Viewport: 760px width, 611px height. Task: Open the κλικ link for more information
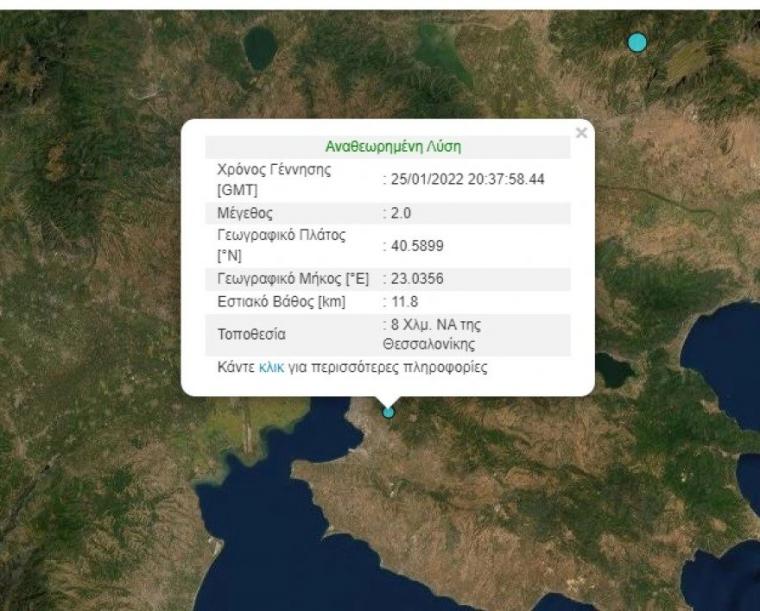tap(271, 368)
